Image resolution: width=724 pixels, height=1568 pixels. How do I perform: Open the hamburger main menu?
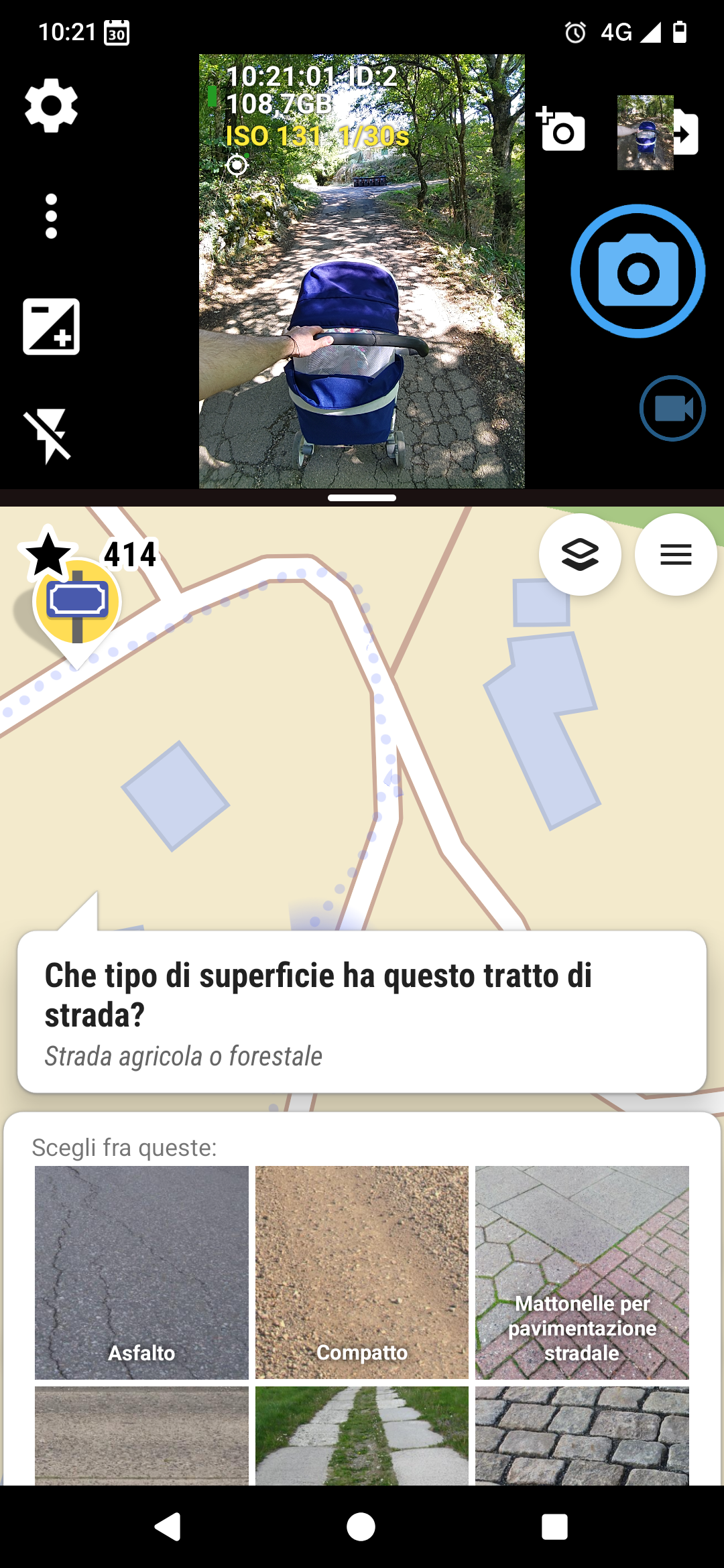coord(676,554)
